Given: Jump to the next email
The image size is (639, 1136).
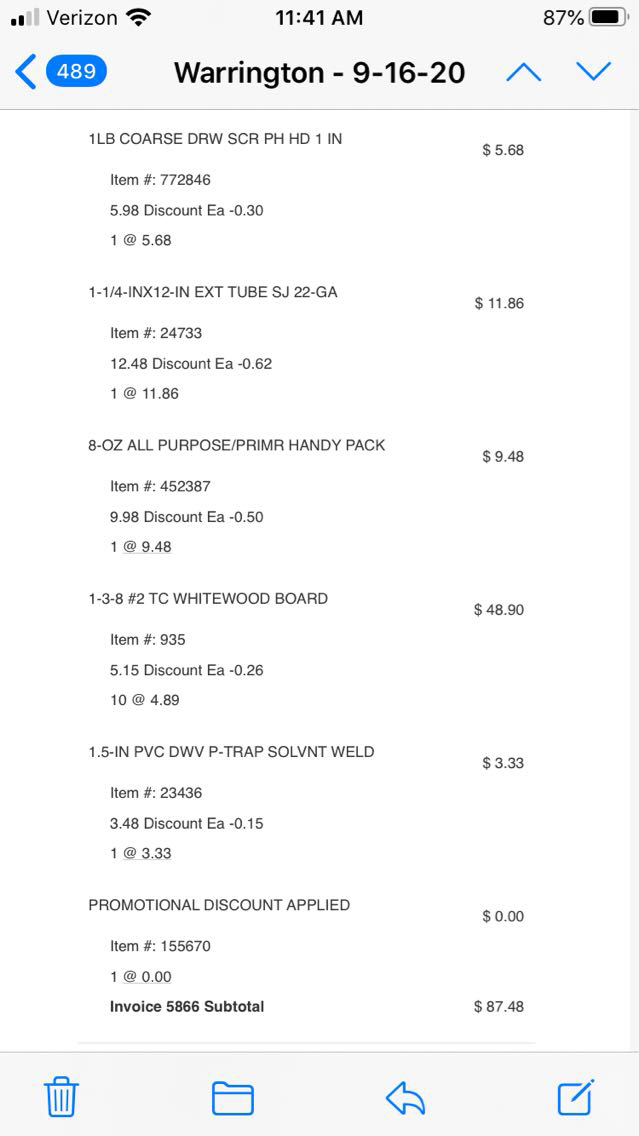Looking at the screenshot, I should click(x=593, y=72).
